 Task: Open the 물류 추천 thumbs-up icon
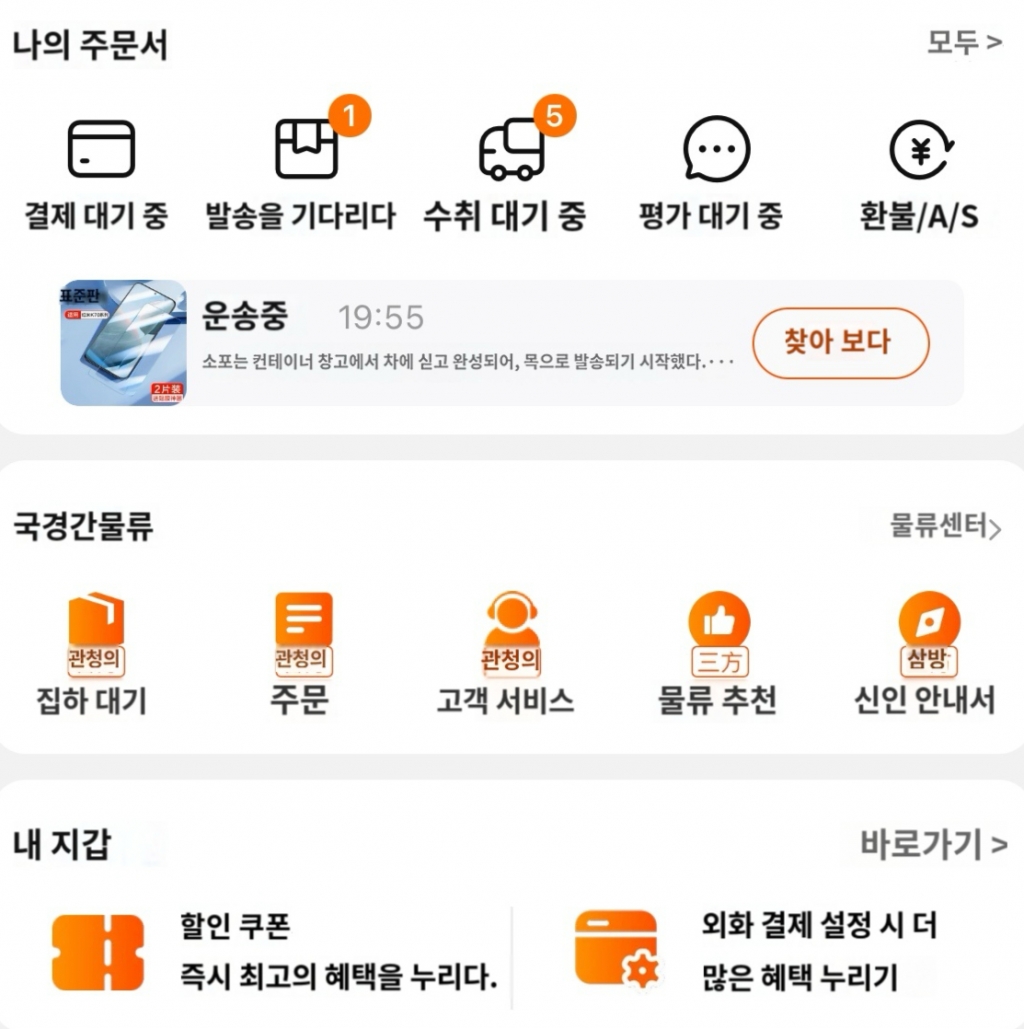(716, 625)
